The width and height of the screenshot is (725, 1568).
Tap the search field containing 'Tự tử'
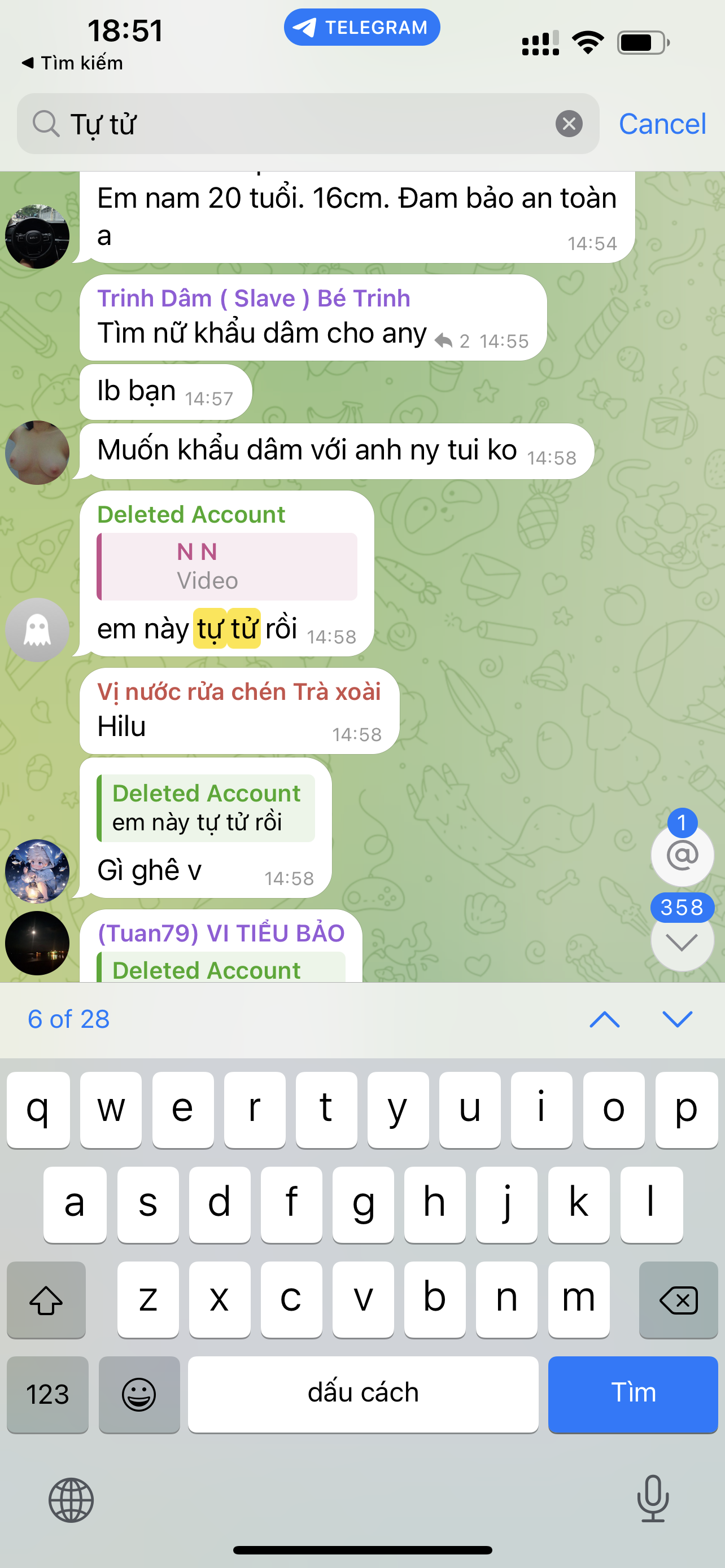coord(304,124)
